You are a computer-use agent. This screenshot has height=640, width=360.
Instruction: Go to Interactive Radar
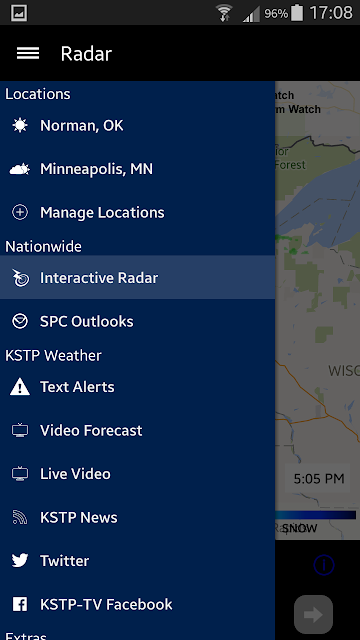coord(137,278)
